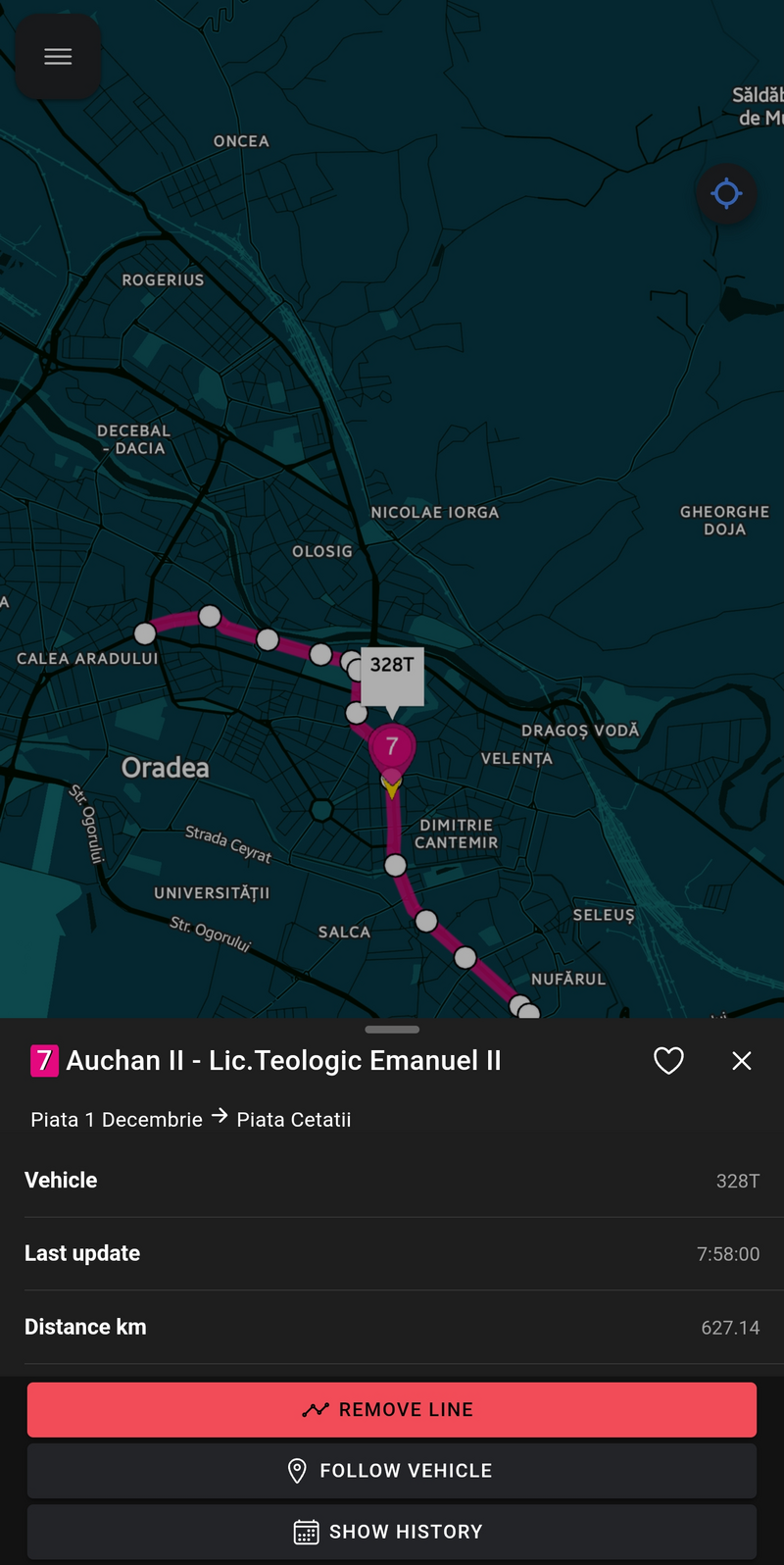Viewport: 784px width, 1565px height.
Task: Tap the GPS locate-me icon on the map
Action: coord(726,193)
